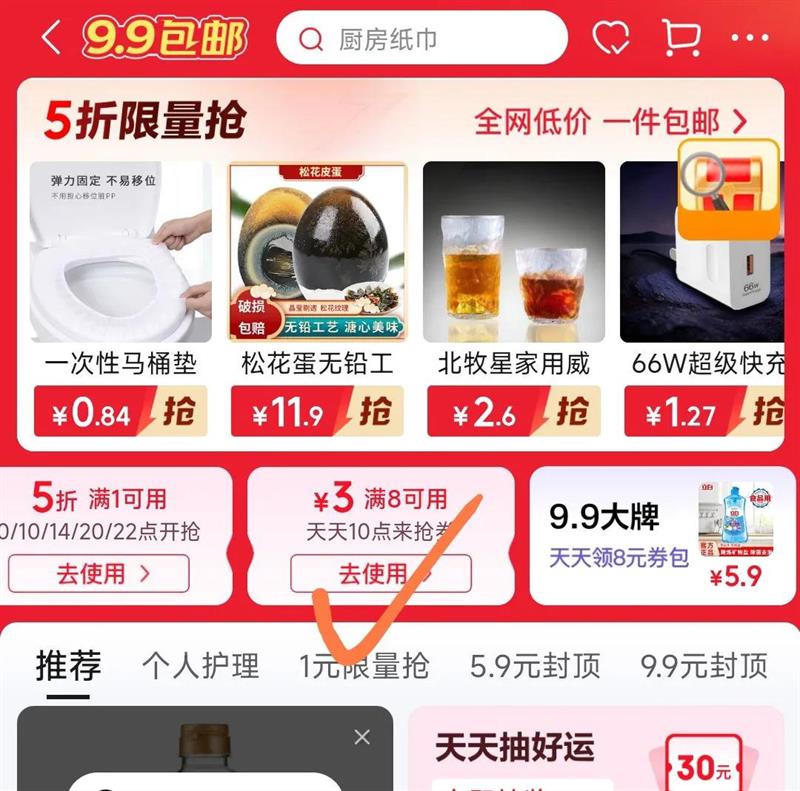Image resolution: width=800 pixels, height=791 pixels.
Task: Switch to the 个人护理 tab
Action: [200, 666]
